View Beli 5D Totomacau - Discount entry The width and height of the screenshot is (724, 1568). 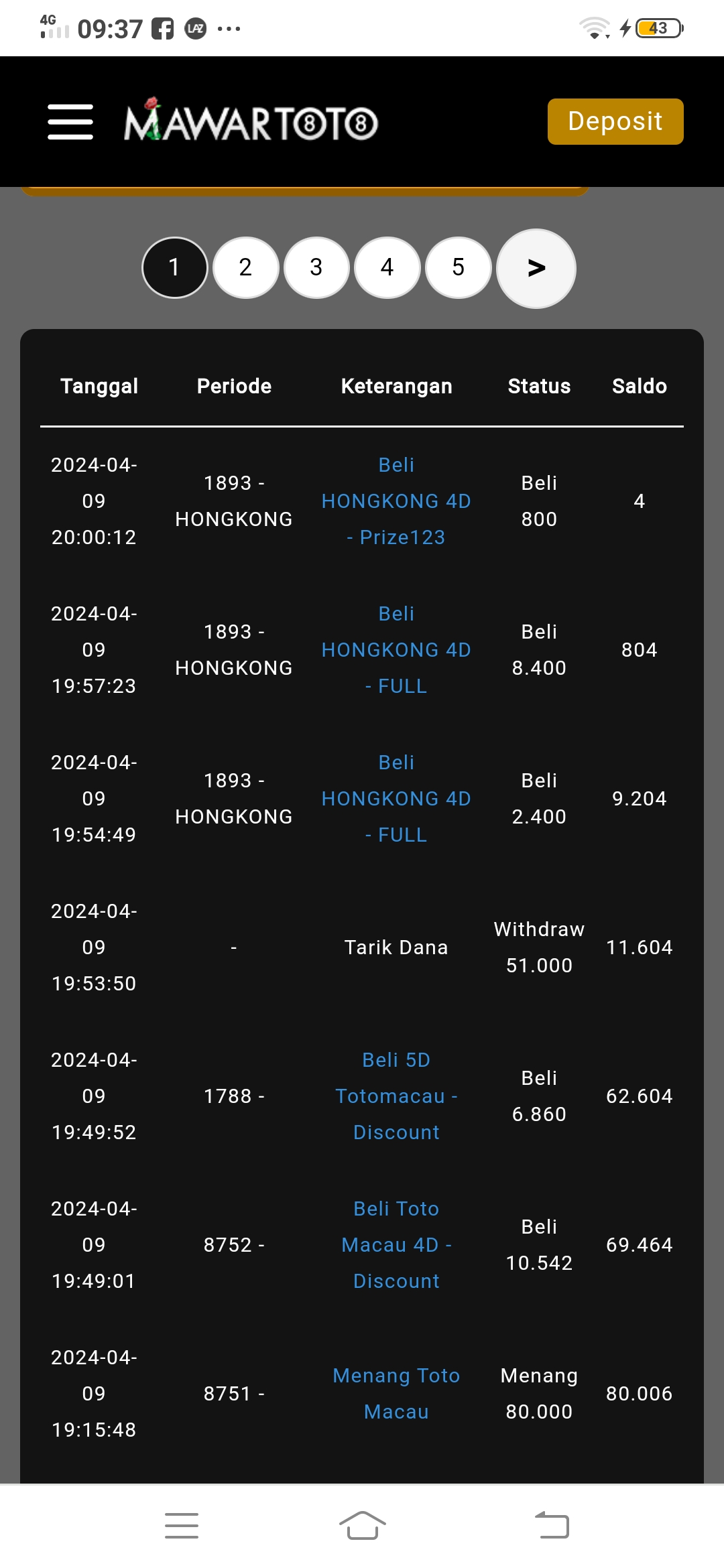[396, 1096]
